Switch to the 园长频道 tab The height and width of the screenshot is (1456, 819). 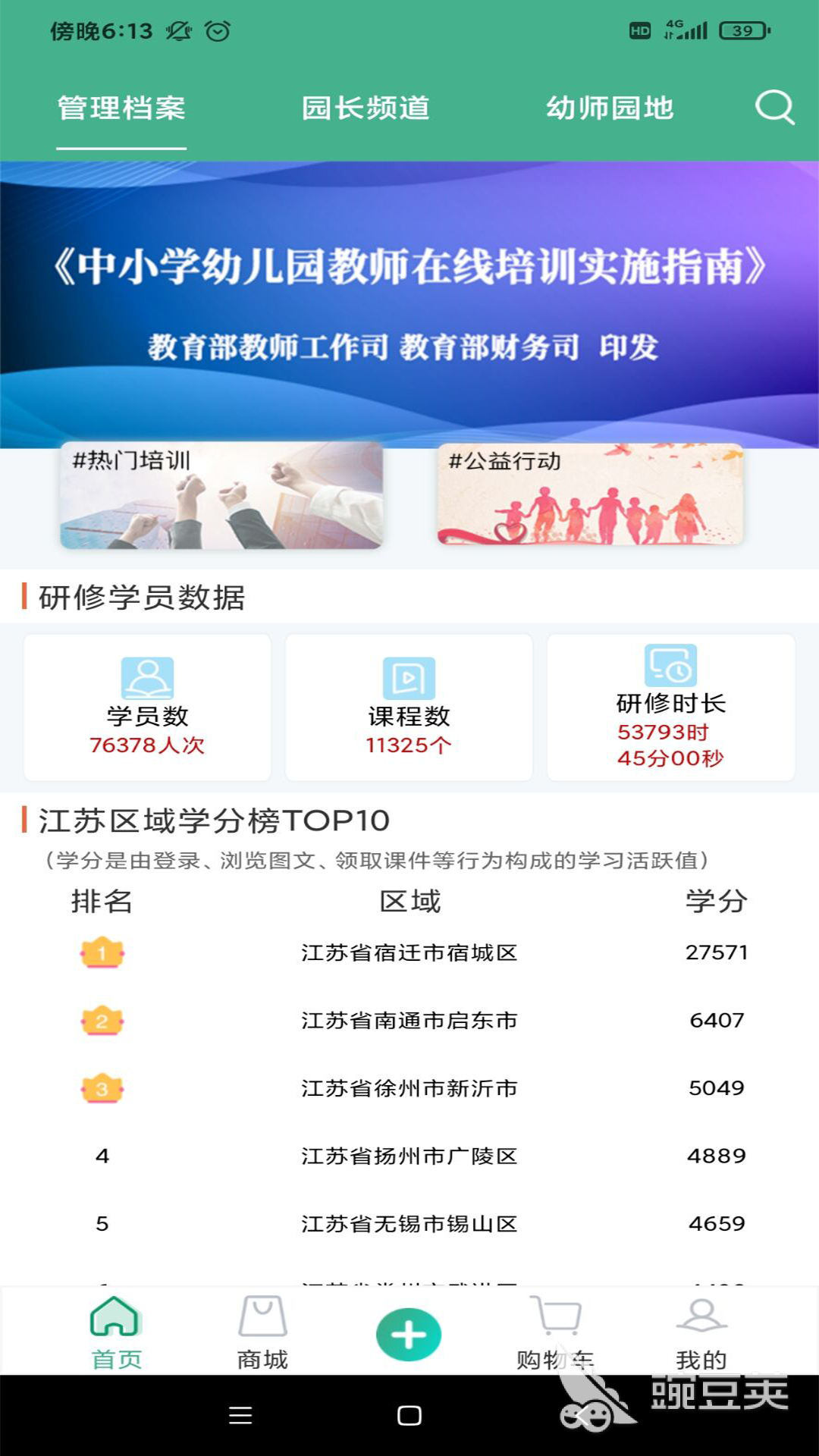pos(366,108)
